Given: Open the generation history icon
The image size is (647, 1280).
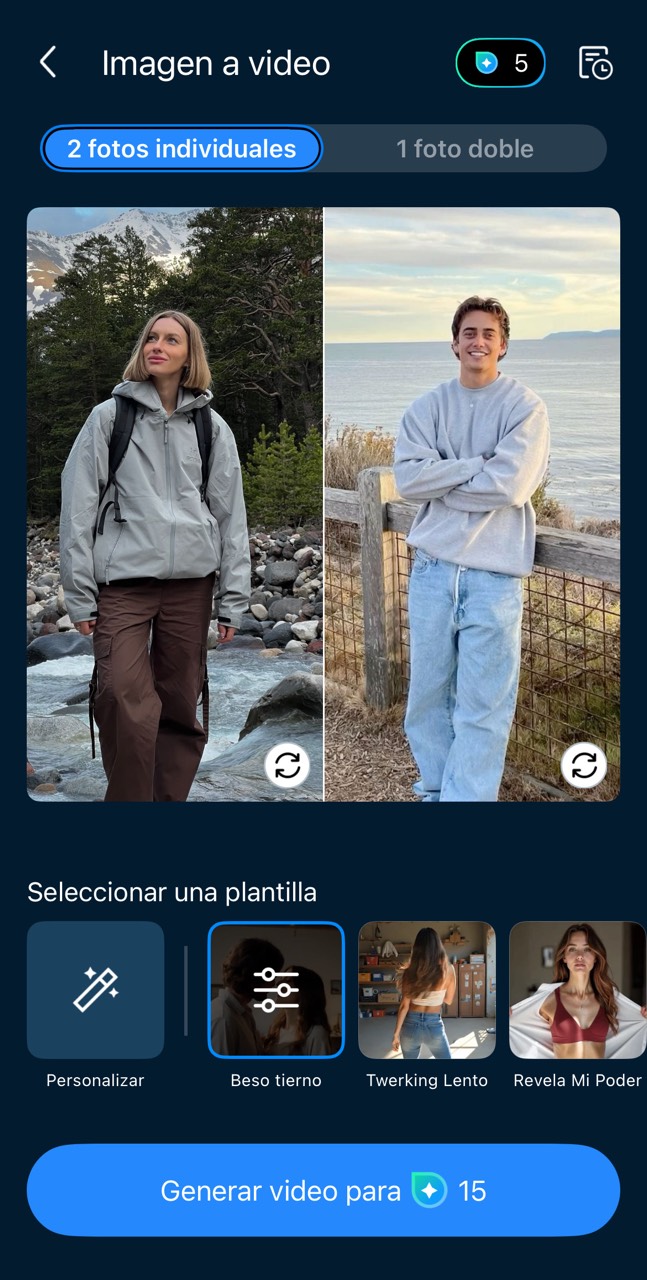Looking at the screenshot, I should pyautogui.click(x=595, y=63).
